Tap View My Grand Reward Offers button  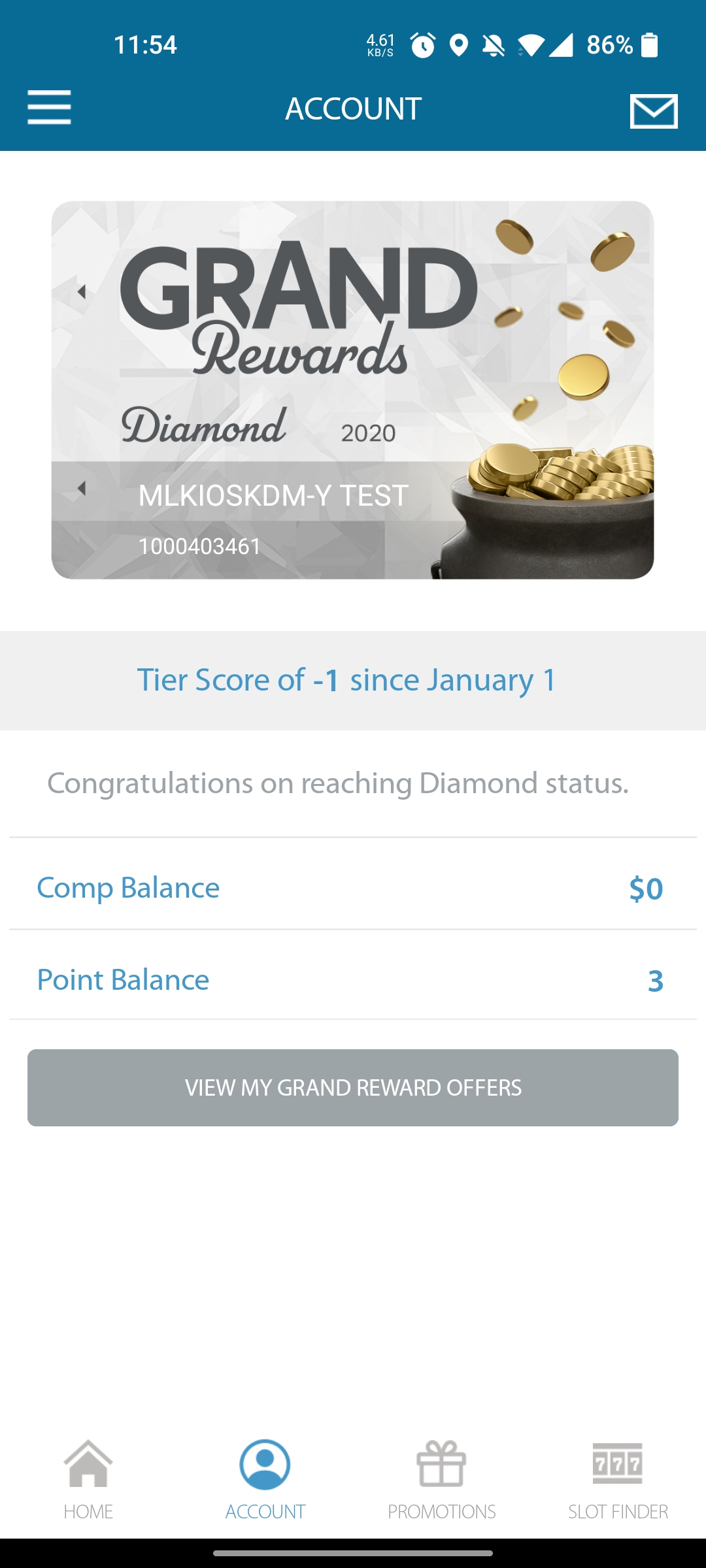click(x=353, y=1088)
